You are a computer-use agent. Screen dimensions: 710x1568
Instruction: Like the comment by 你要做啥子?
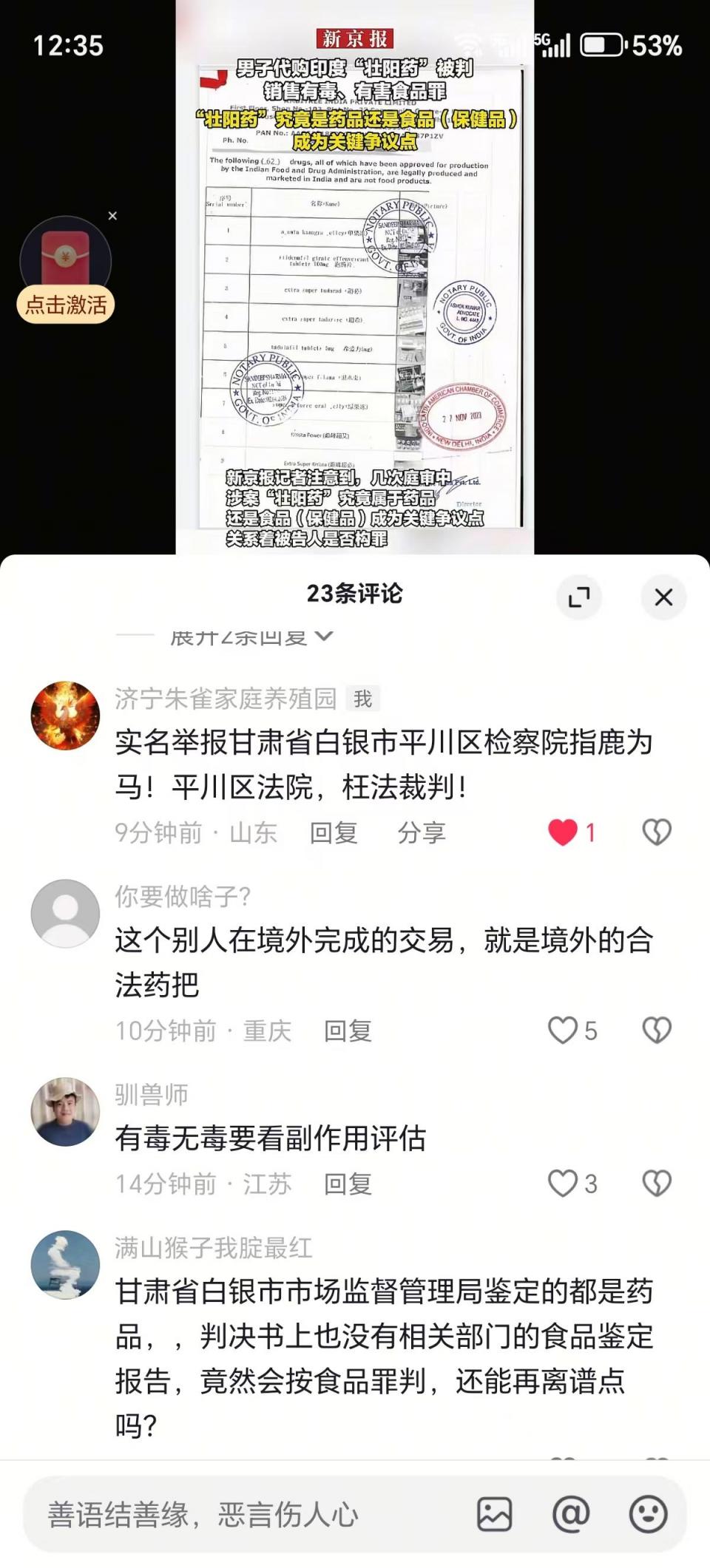[x=564, y=1031]
